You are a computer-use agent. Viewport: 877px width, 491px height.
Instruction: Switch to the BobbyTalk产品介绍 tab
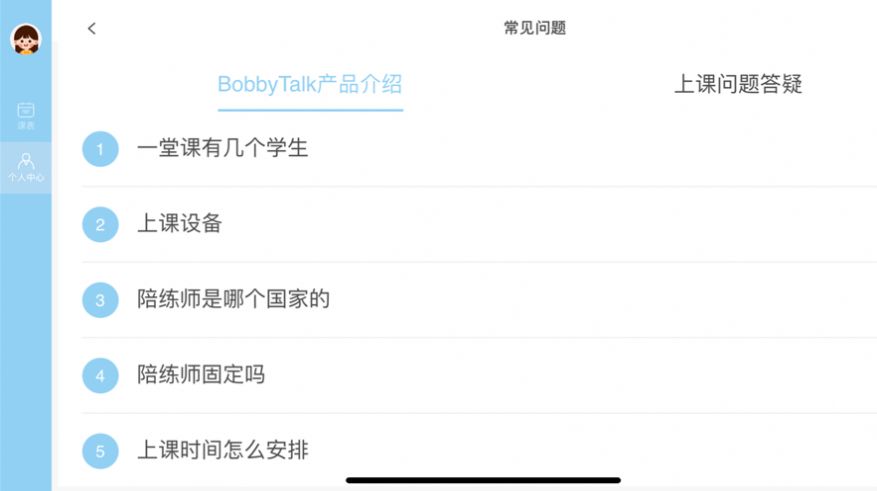pyautogui.click(x=310, y=84)
